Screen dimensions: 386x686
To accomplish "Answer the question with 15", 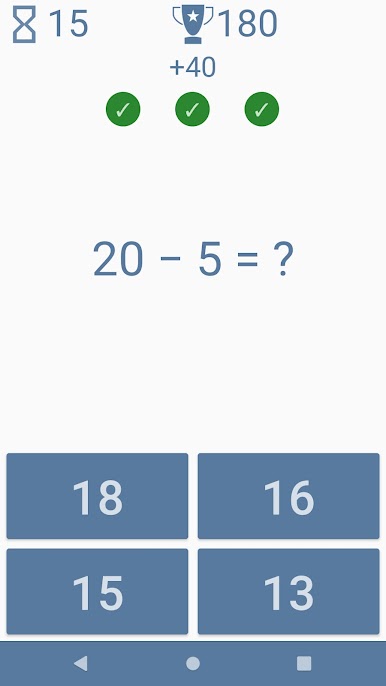I will click(x=97, y=591).
